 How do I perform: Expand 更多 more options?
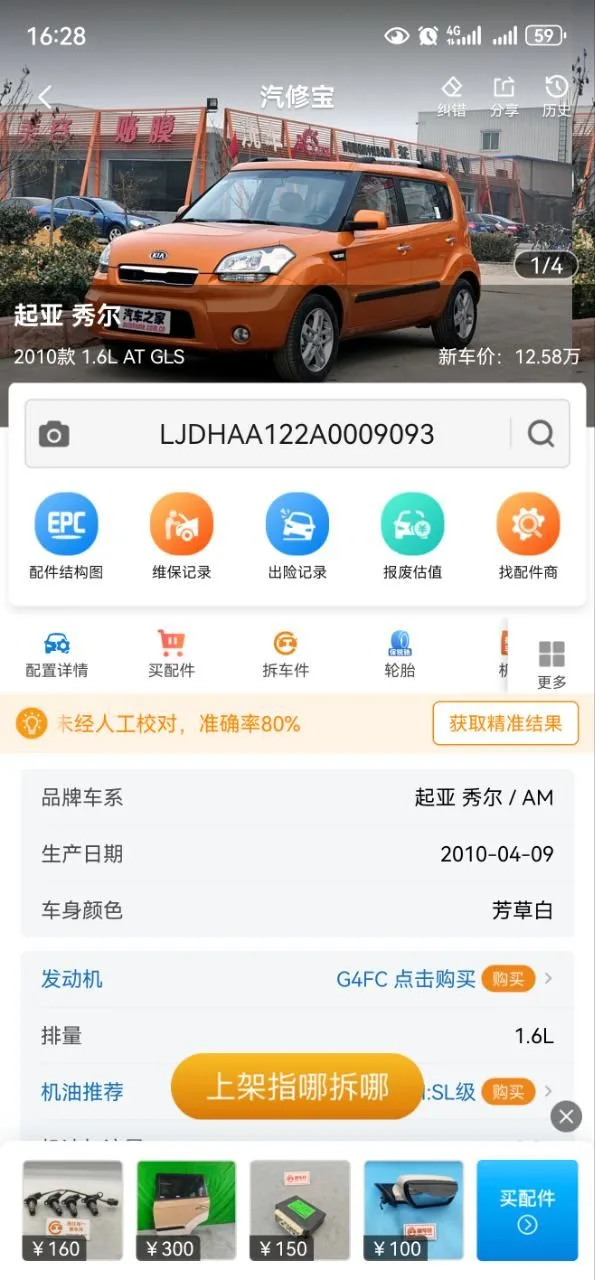click(x=552, y=665)
